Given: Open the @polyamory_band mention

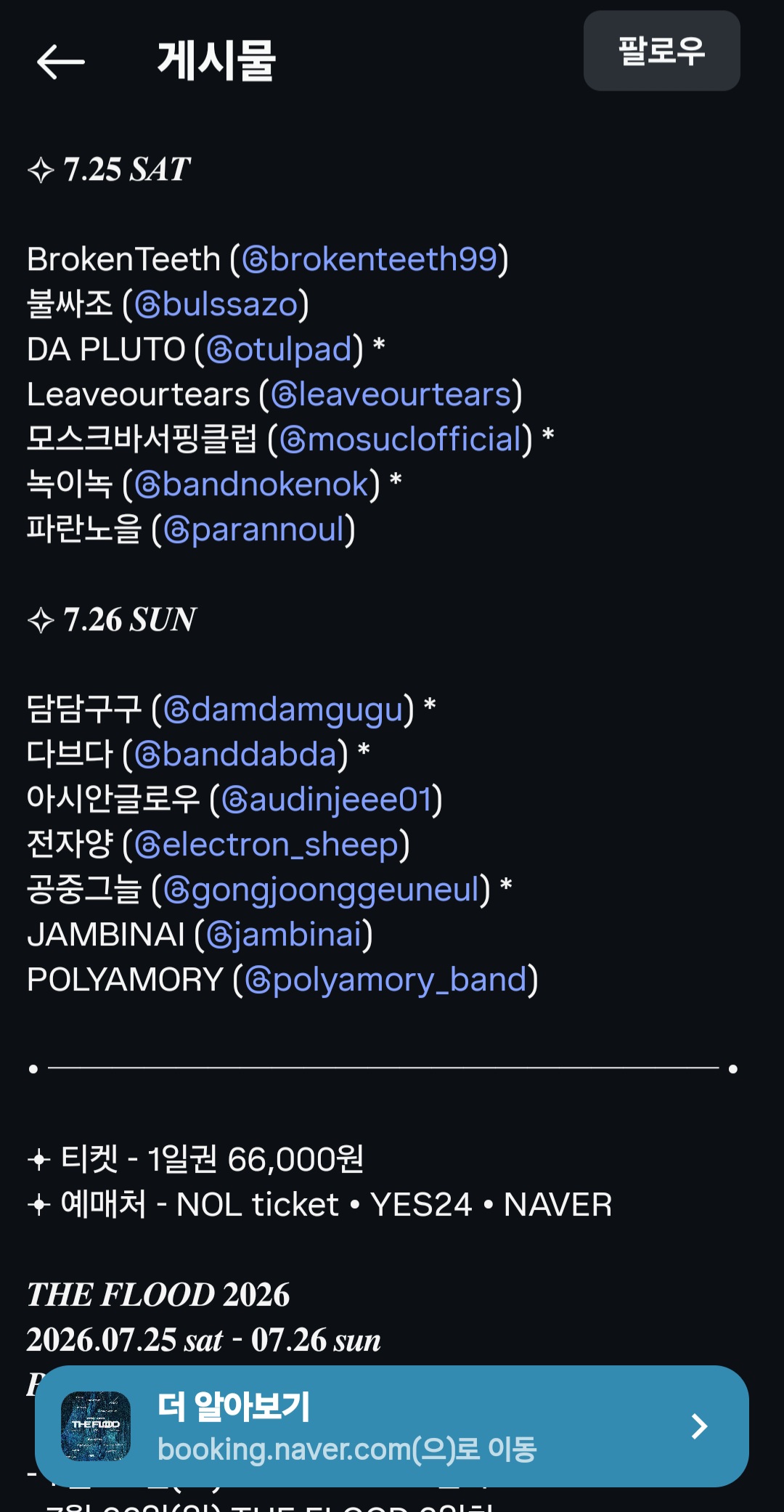Looking at the screenshot, I should click(x=385, y=980).
